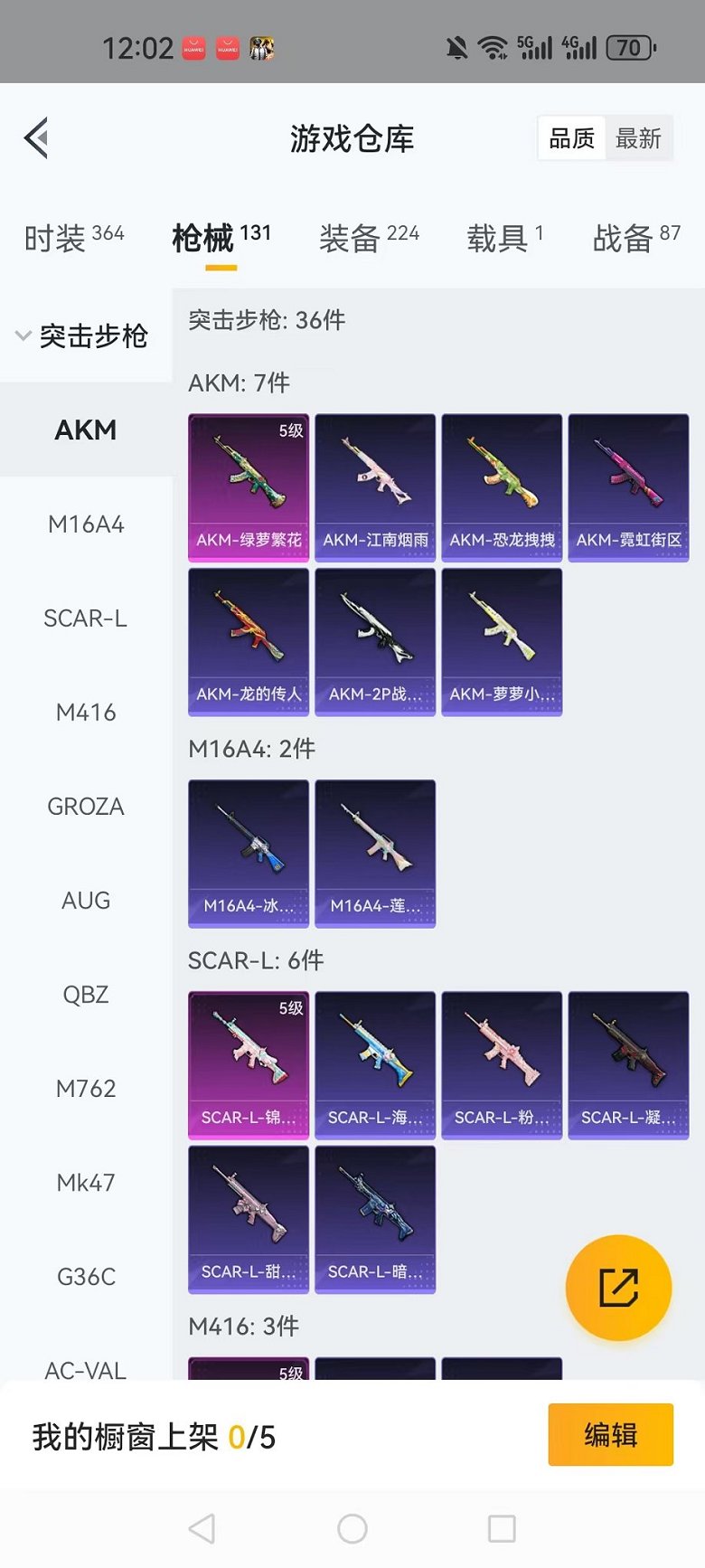This screenshot has width=705, height=1568.
Task: Go back using the top-left arrow
Action: [36, 138]
